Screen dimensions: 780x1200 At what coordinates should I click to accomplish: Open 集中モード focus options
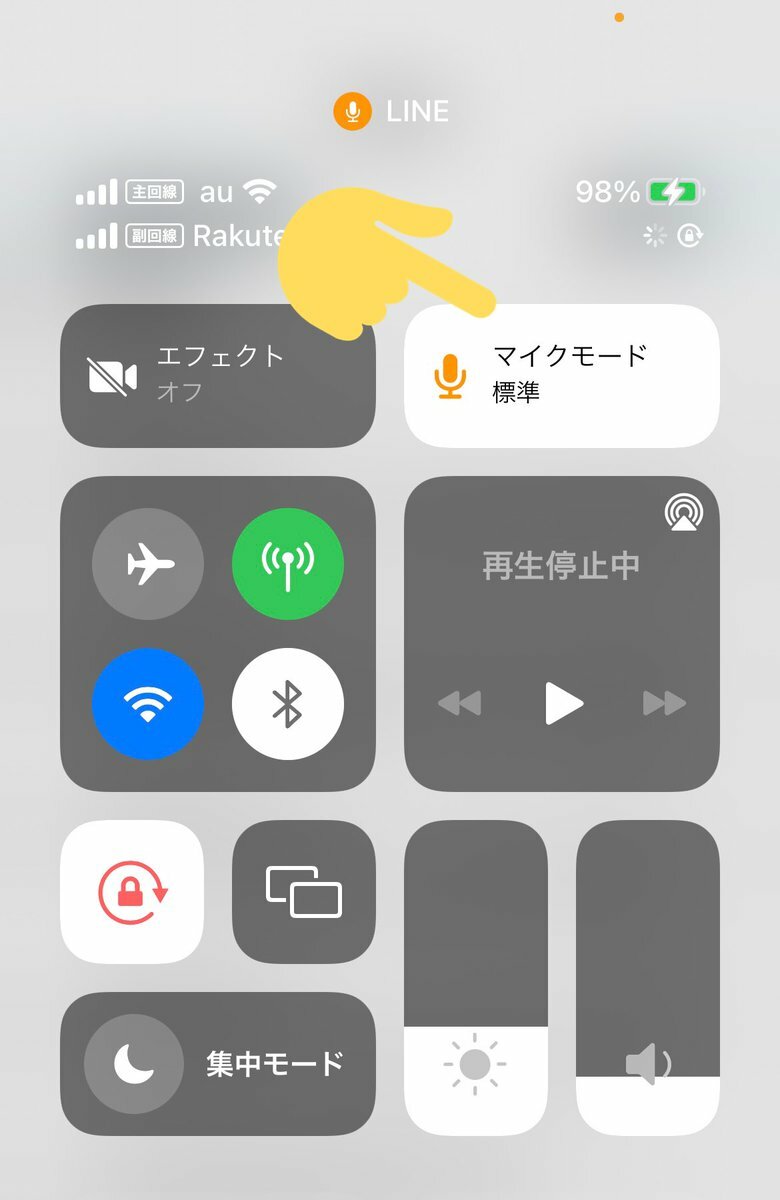(218, 1064)
